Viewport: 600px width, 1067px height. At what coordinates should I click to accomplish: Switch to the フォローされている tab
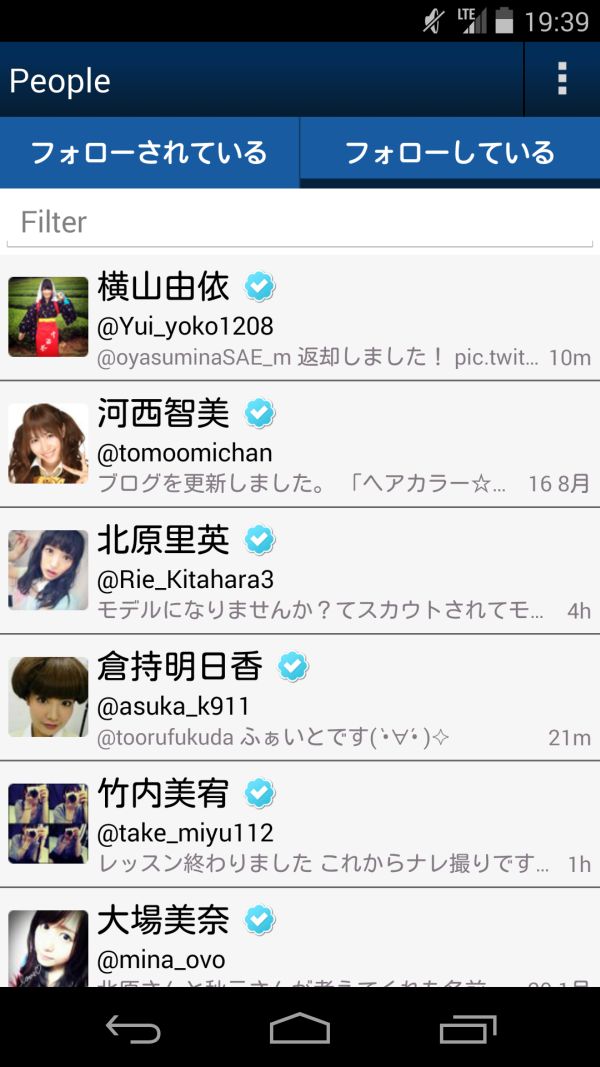tap(149, 153)
